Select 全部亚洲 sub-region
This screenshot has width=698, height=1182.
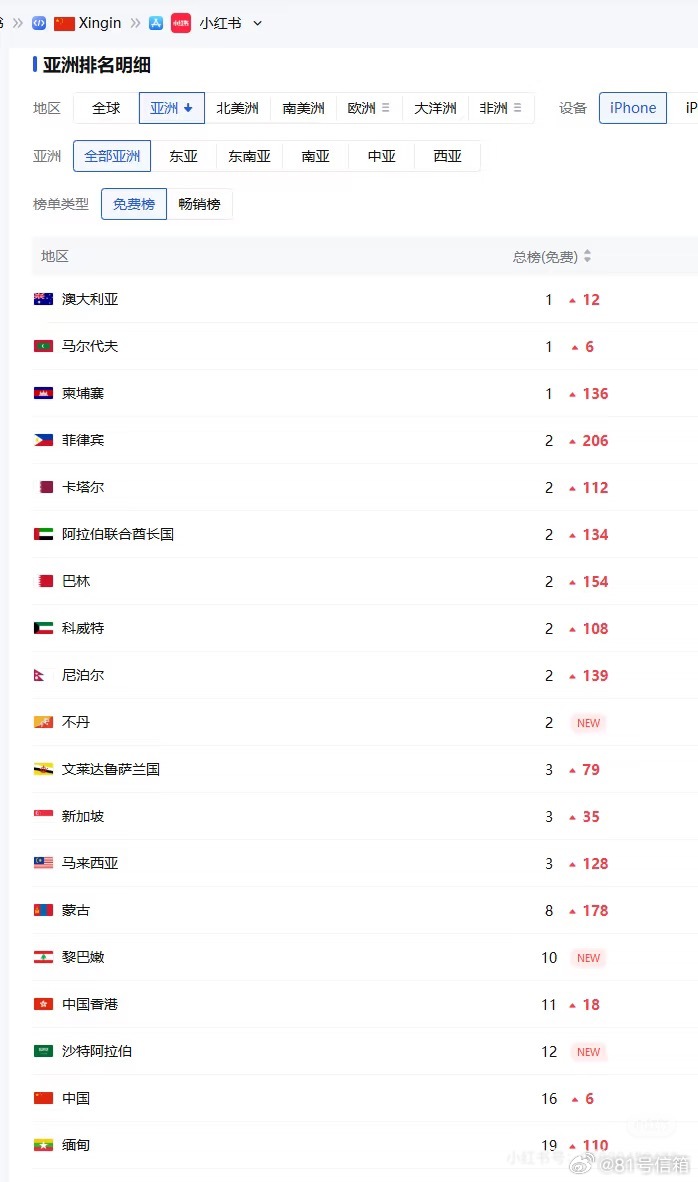[x=112, y=156]
